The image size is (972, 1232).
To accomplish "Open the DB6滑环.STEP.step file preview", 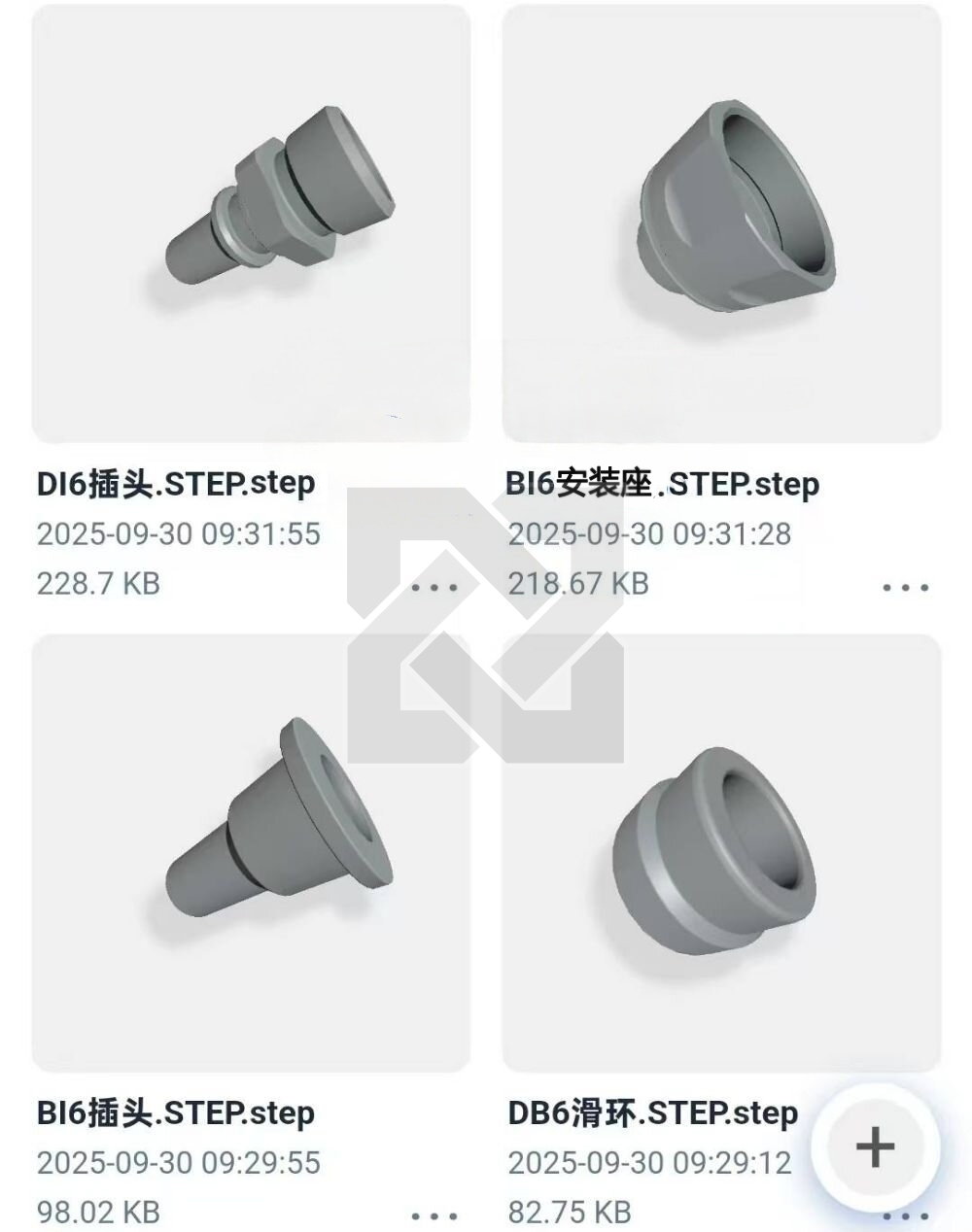I will [721, 853].
